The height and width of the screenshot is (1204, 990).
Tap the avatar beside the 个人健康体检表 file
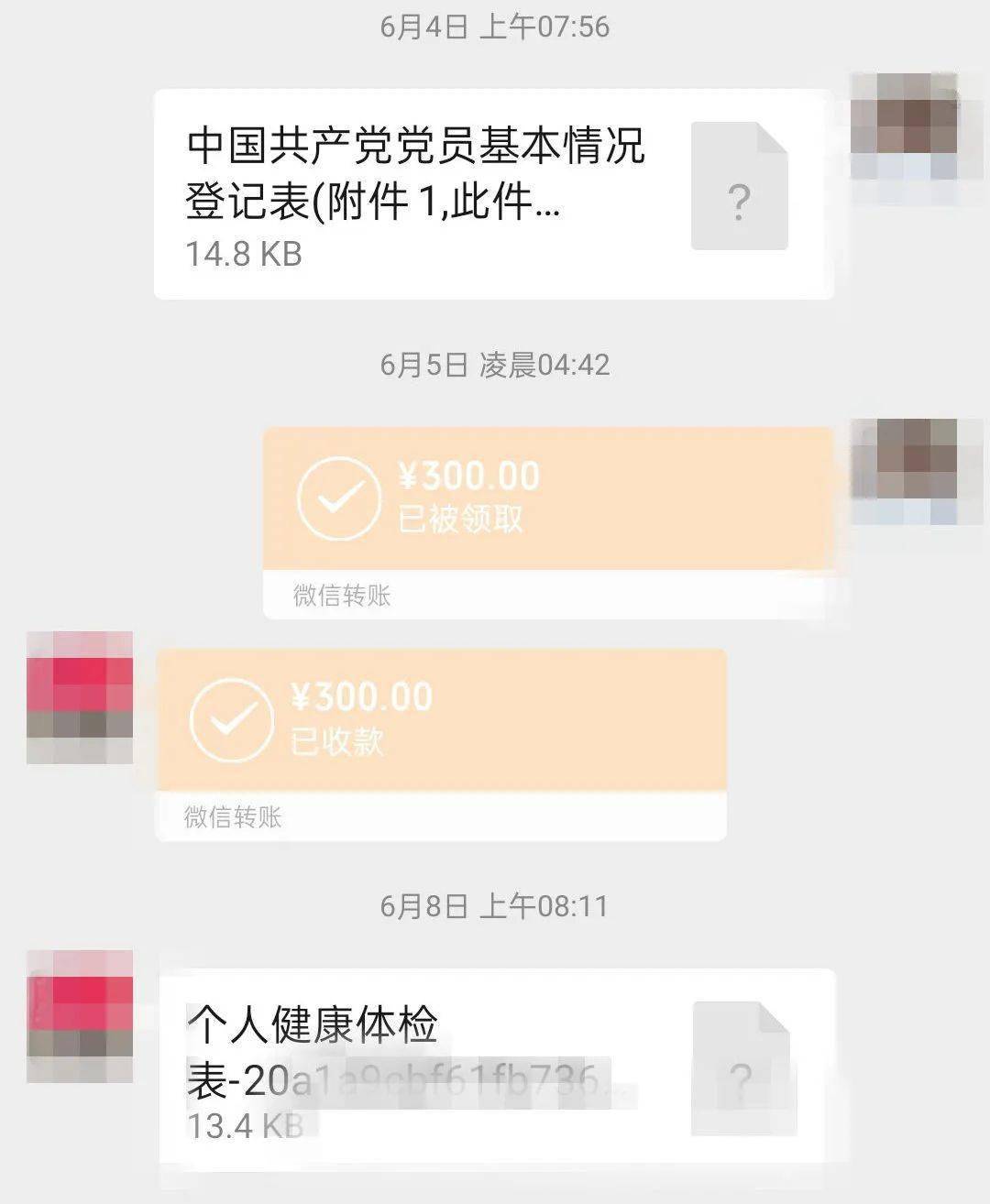[80, 1015]
